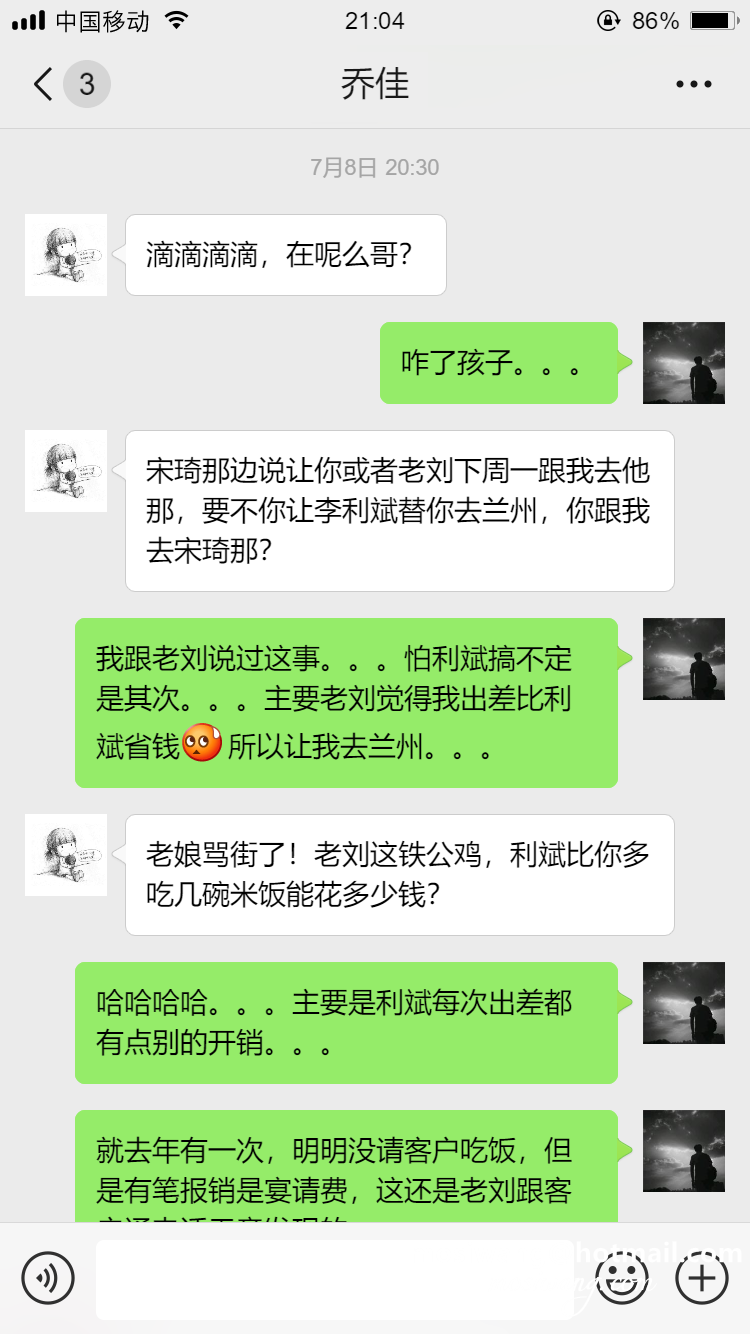
Task: Open my avatar beside 咋了孩子。。。
Action: point(683,363)
